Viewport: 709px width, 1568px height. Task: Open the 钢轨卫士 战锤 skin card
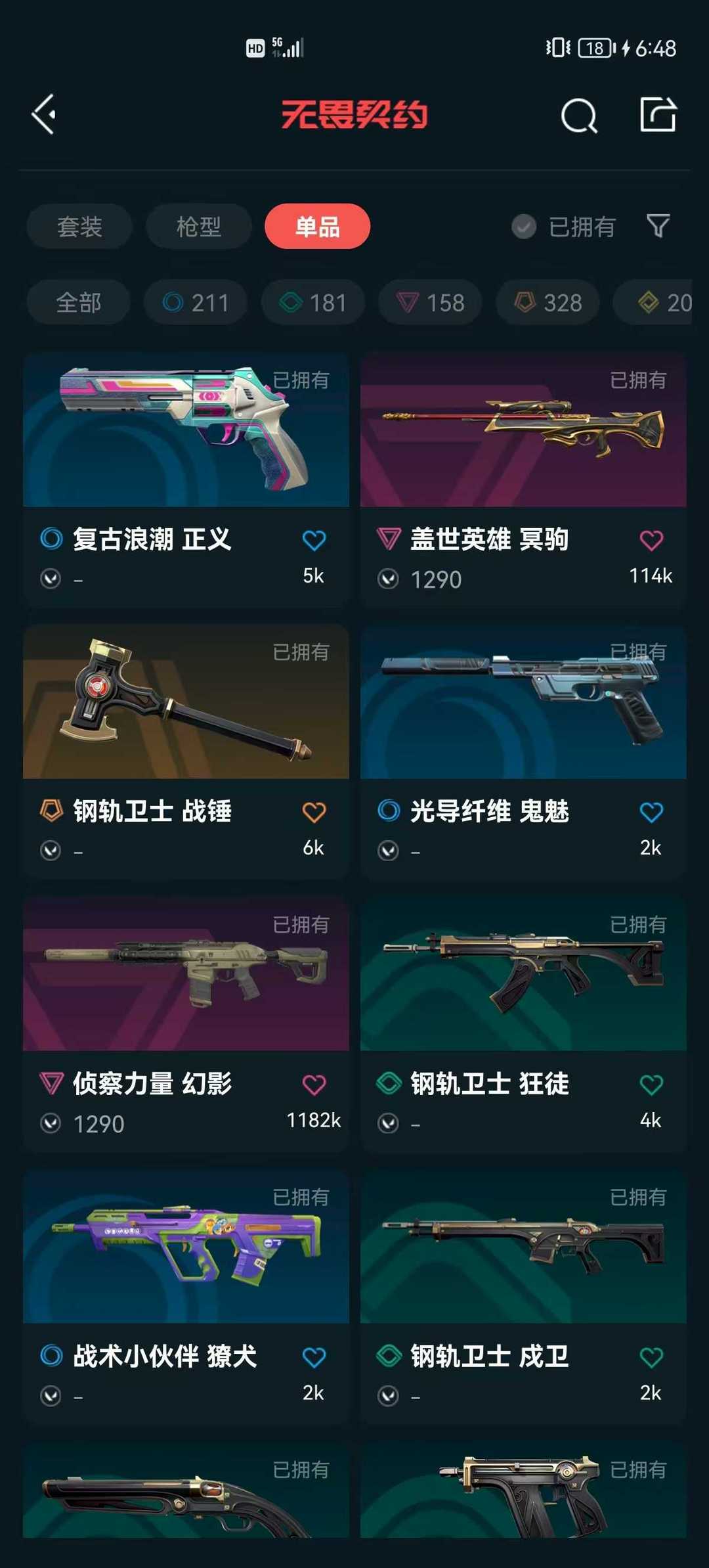186,751
